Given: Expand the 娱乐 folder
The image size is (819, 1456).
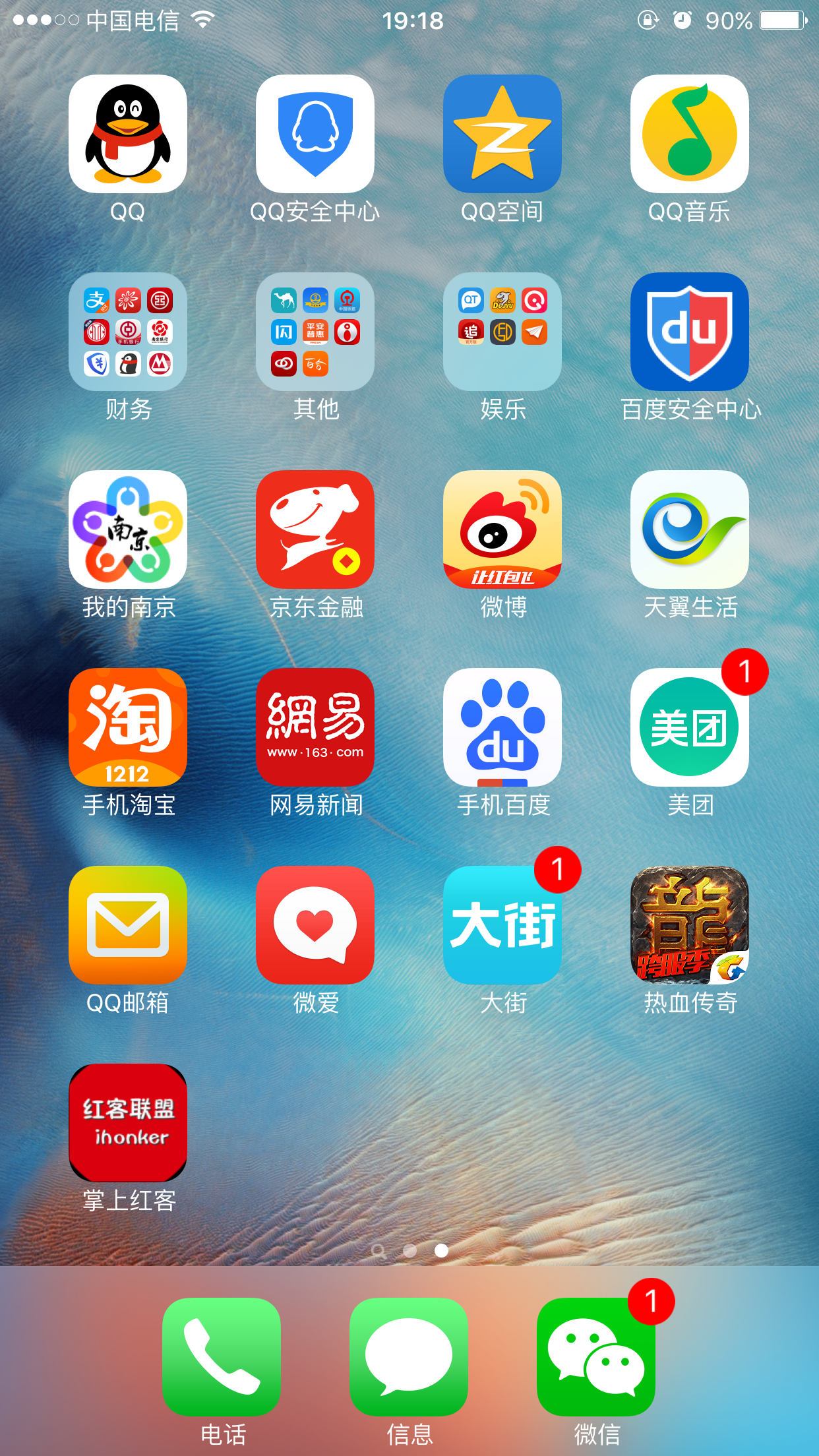Looking at the screenshot, I should point(502,332).
